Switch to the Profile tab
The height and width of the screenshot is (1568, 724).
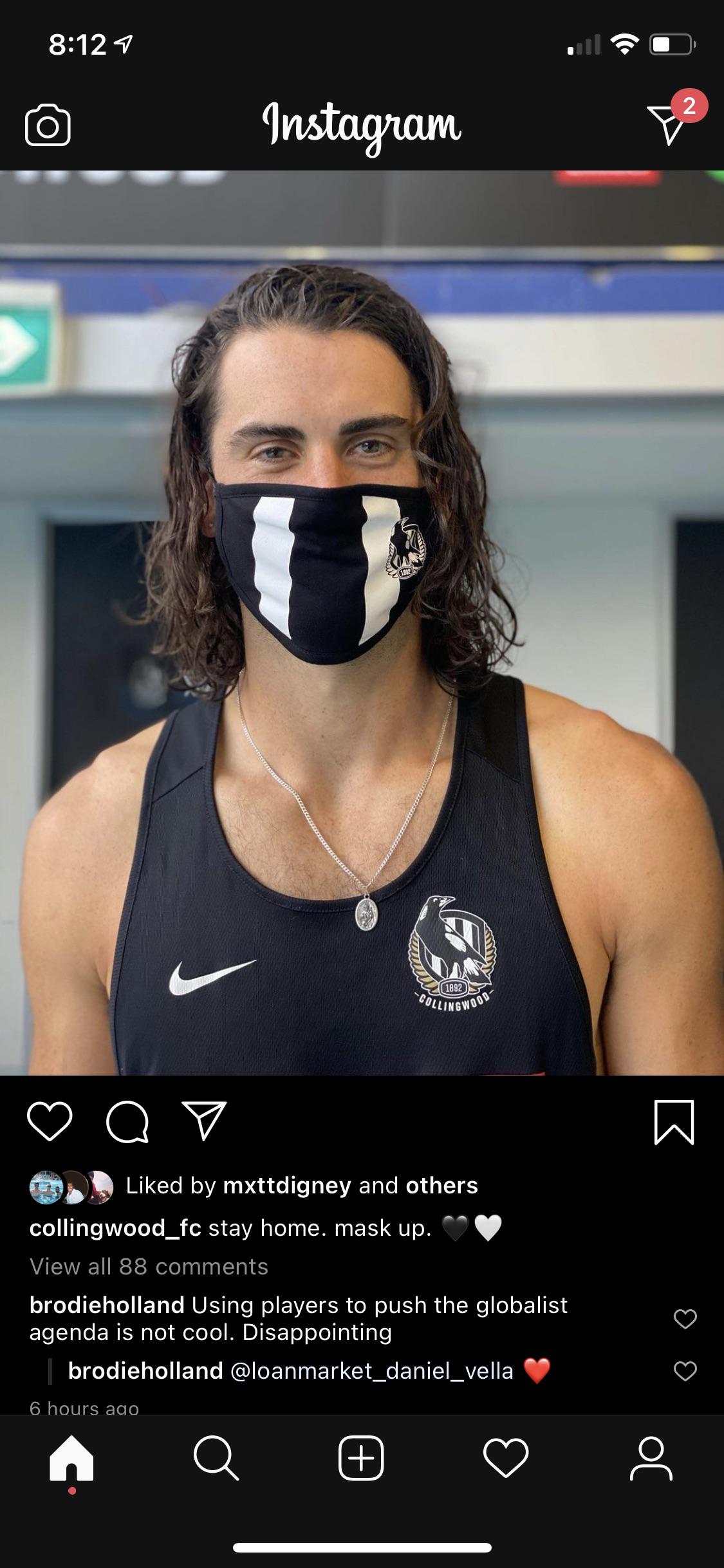pos(651,1458)
